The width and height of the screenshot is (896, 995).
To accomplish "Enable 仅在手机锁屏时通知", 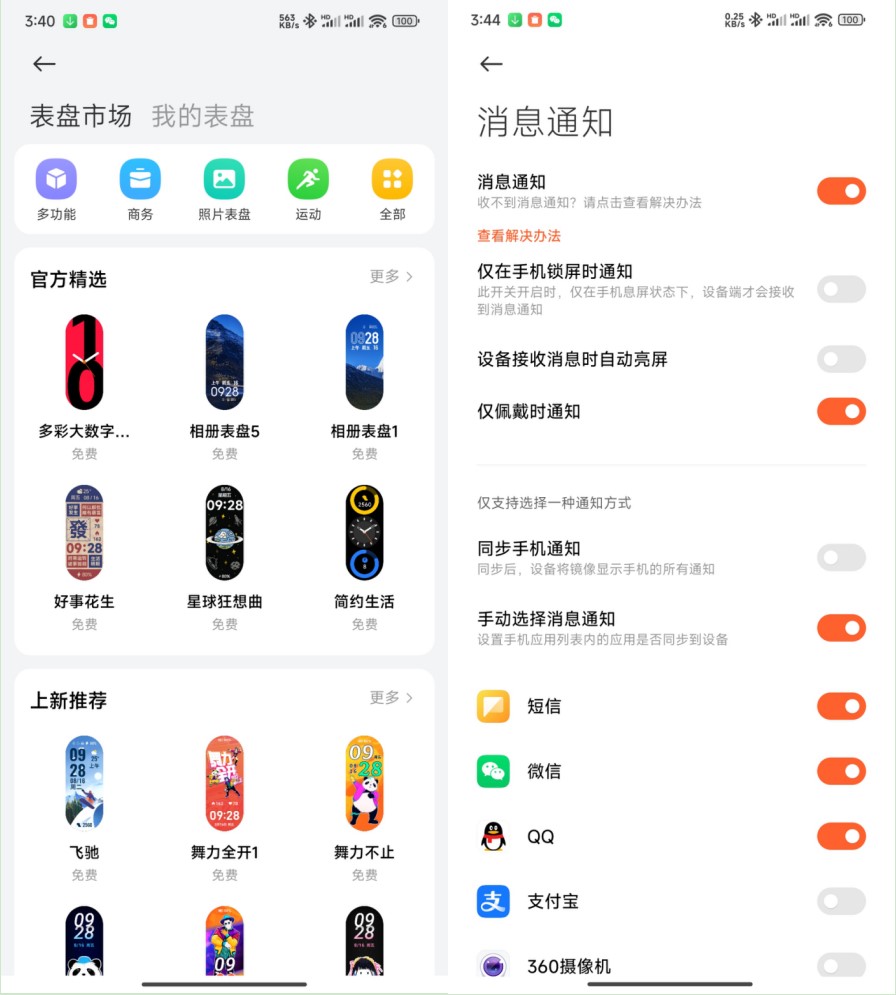I will 841,290.
